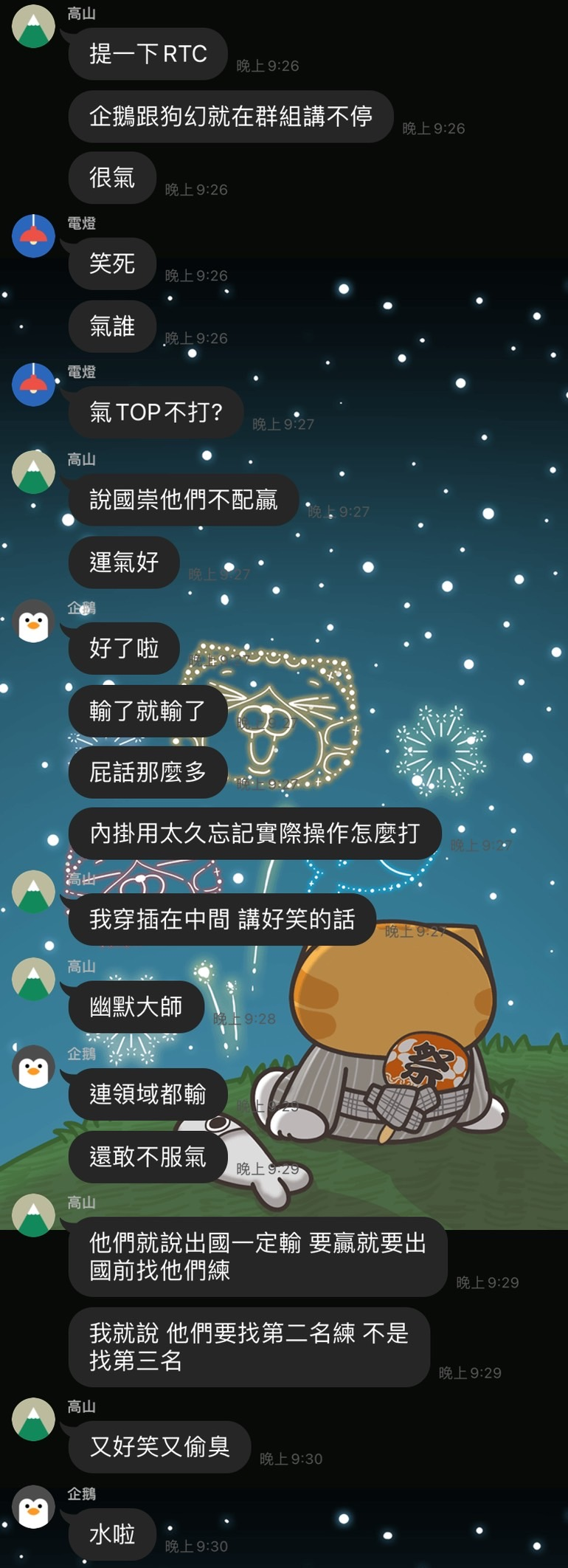Image resolution: width=568 pixels, height=1568 pixels.
Task: Open 高山's avatar next to 又好笑又偷臭
Action: point(33,1419)
